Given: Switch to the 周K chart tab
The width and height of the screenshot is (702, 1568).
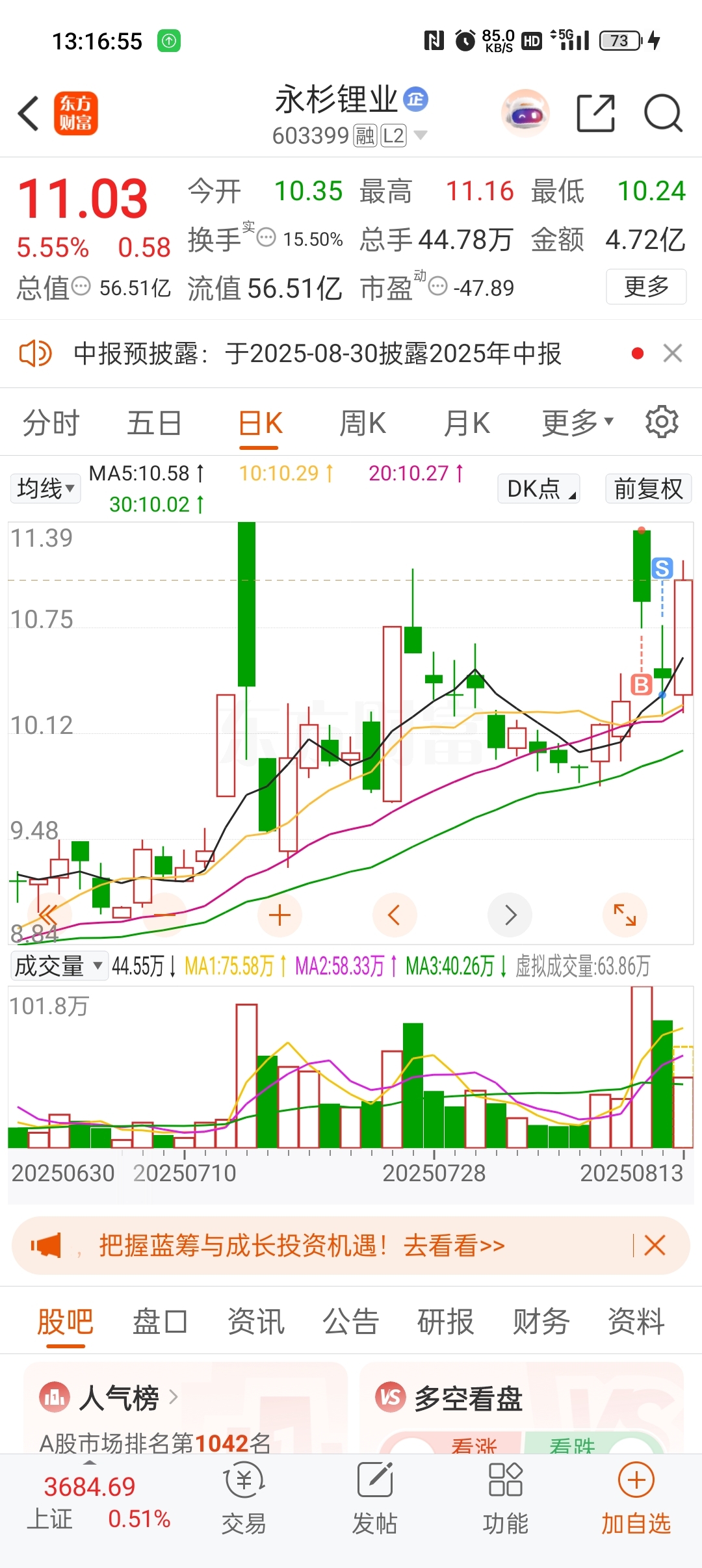Looking at the screenshot, I should point(363,423).
